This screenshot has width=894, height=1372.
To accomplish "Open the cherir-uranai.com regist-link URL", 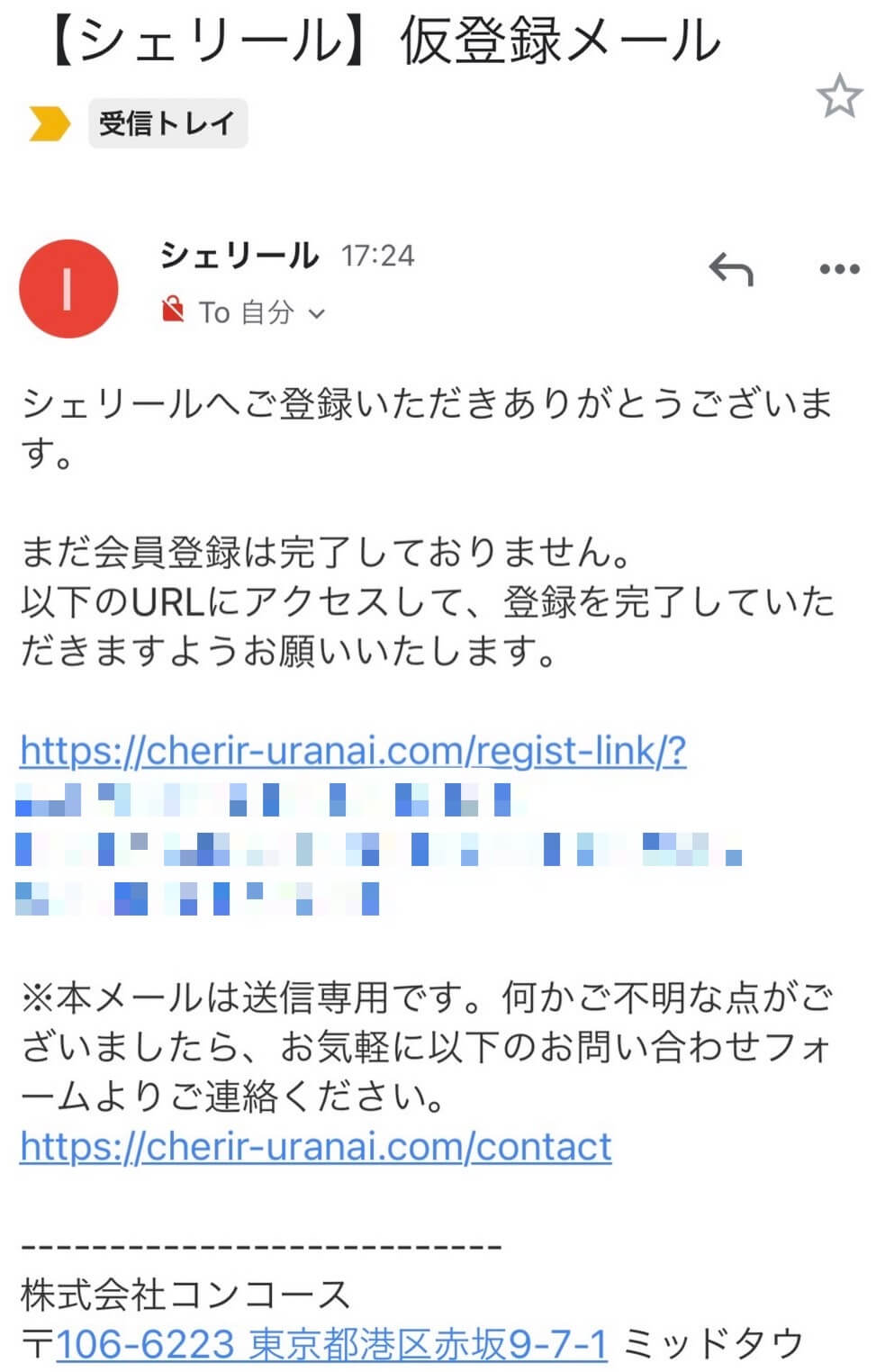I will [x=352, y=751].
